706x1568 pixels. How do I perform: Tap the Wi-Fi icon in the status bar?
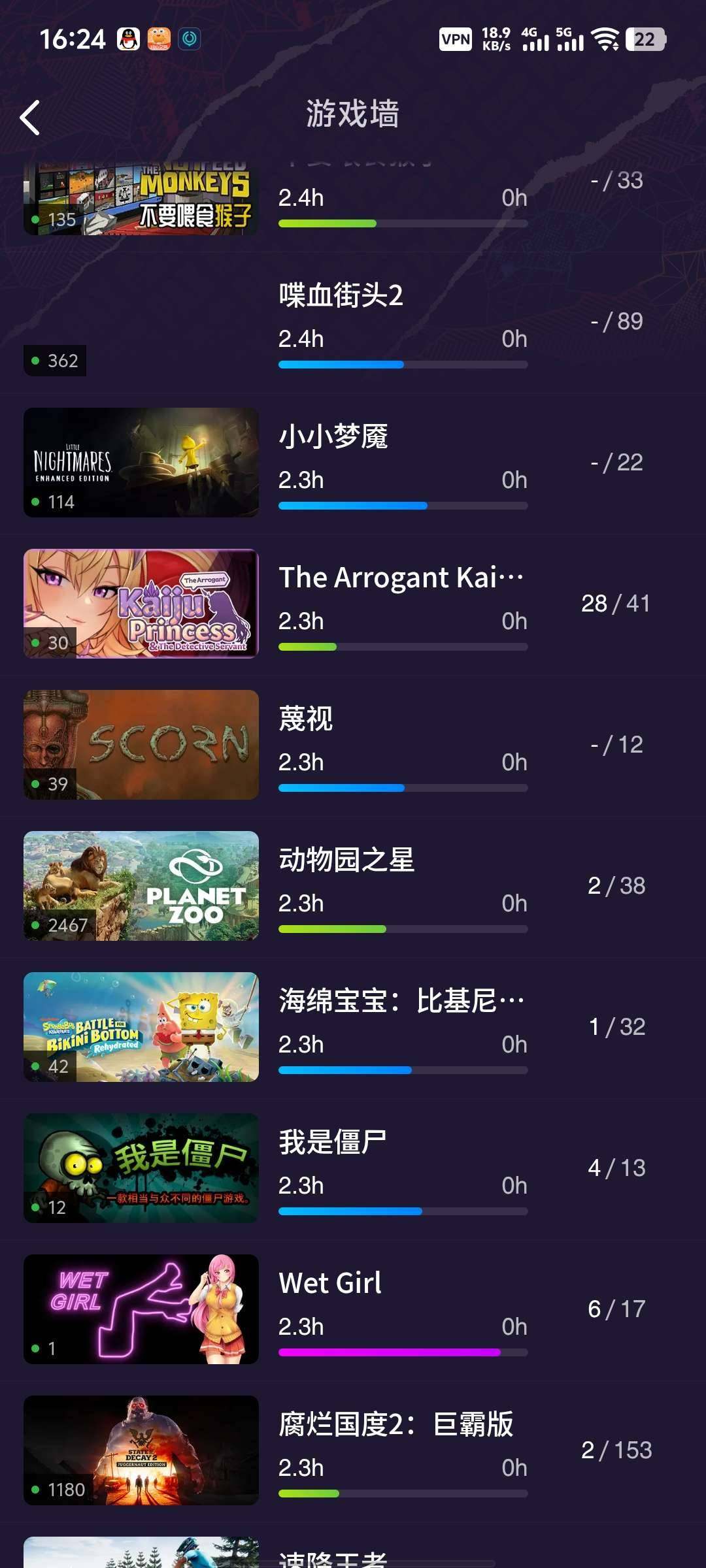pos(607,39)
